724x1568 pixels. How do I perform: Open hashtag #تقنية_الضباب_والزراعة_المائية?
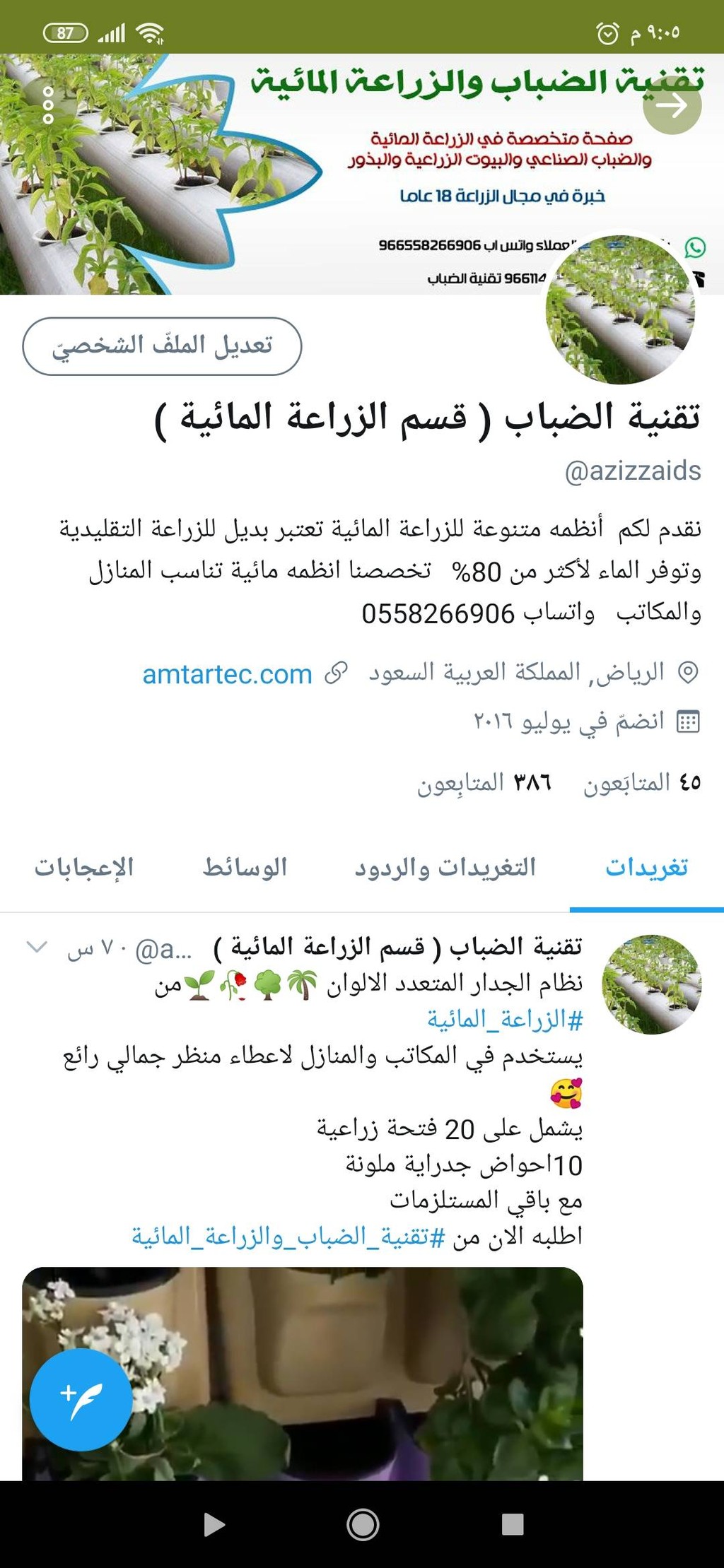click(x=290, y=1236)
